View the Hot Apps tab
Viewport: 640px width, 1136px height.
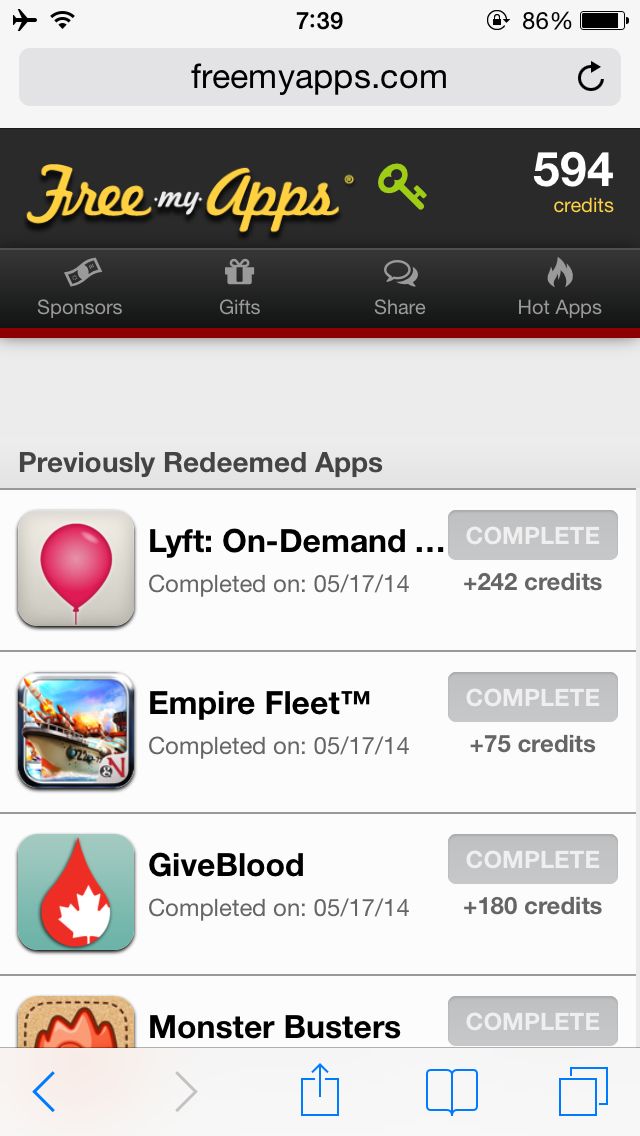560,289
